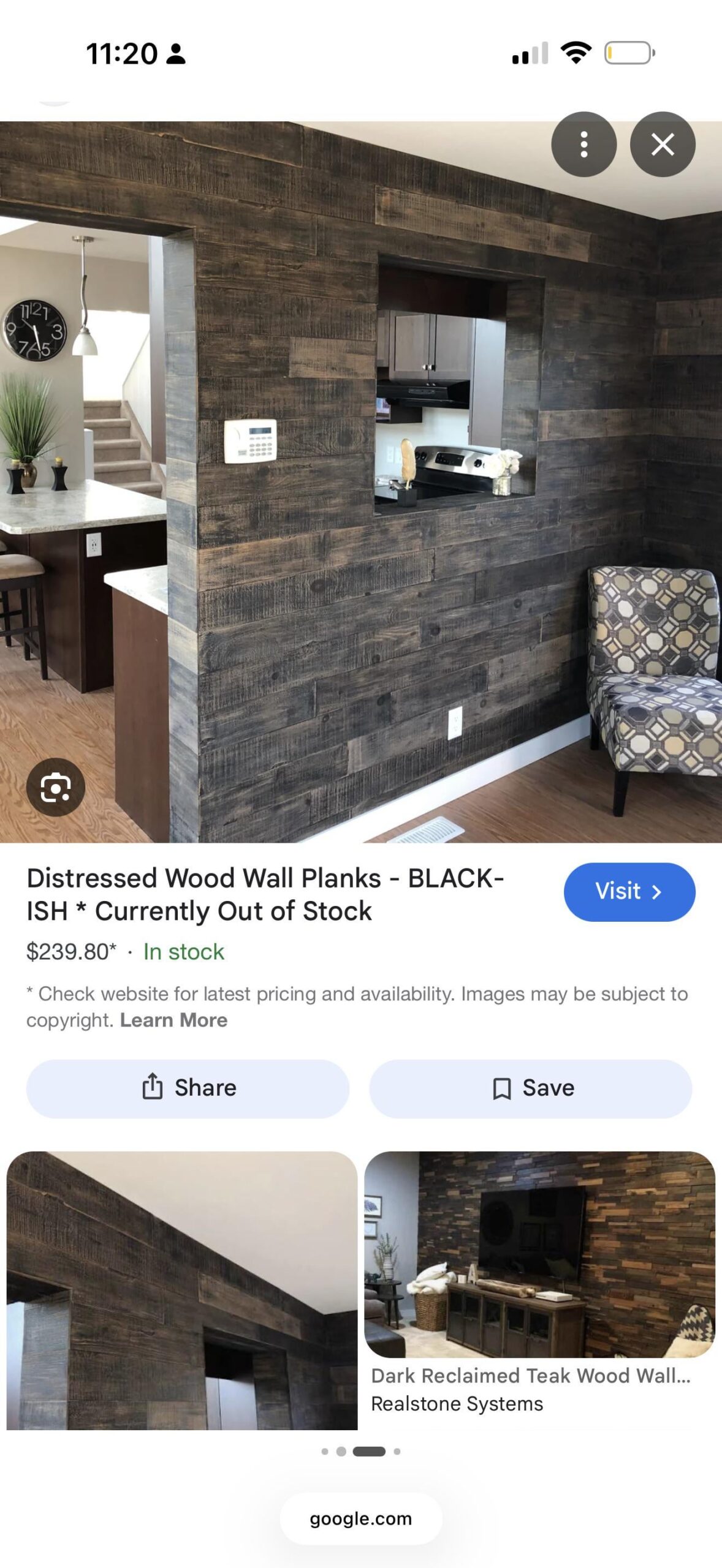722x1568 pixels.
Task: Save this image to collection
Action: pos(530,1088)
